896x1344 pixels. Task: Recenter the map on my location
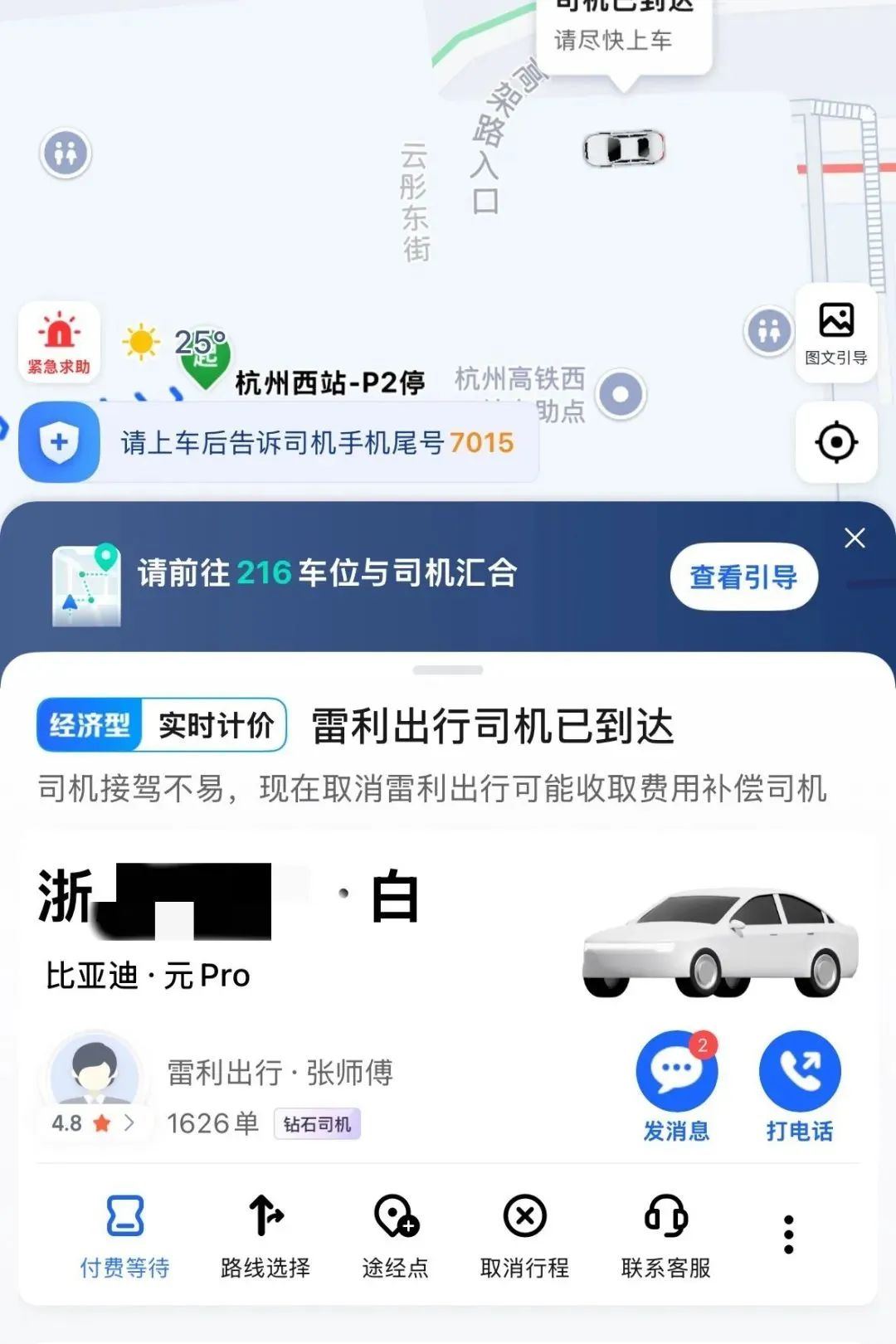[836, 442]
